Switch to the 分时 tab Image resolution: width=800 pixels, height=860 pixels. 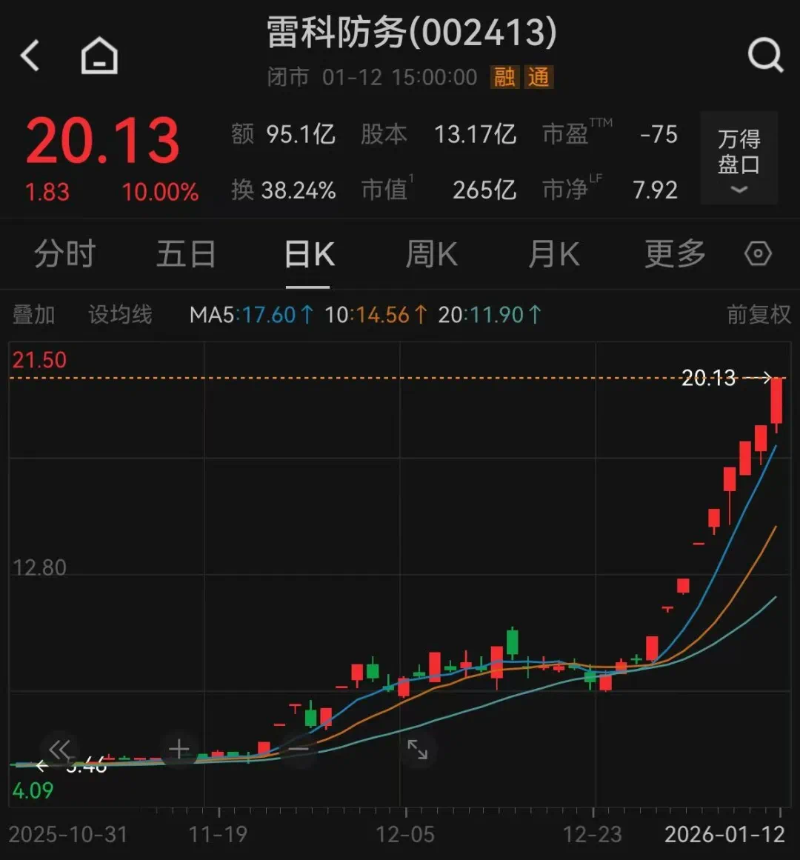point(63,255)
